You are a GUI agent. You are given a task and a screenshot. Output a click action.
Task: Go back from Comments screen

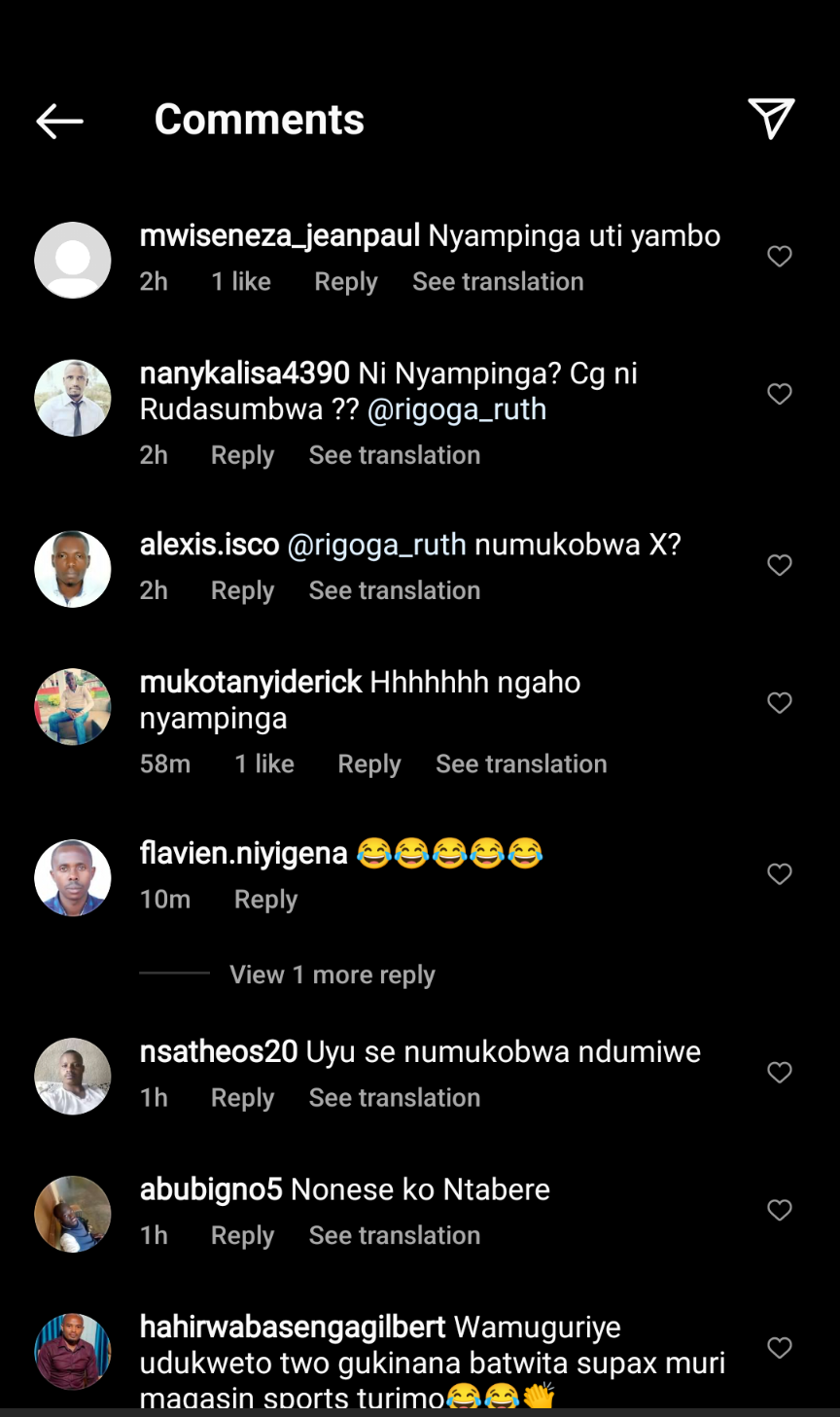coord(59,121)
